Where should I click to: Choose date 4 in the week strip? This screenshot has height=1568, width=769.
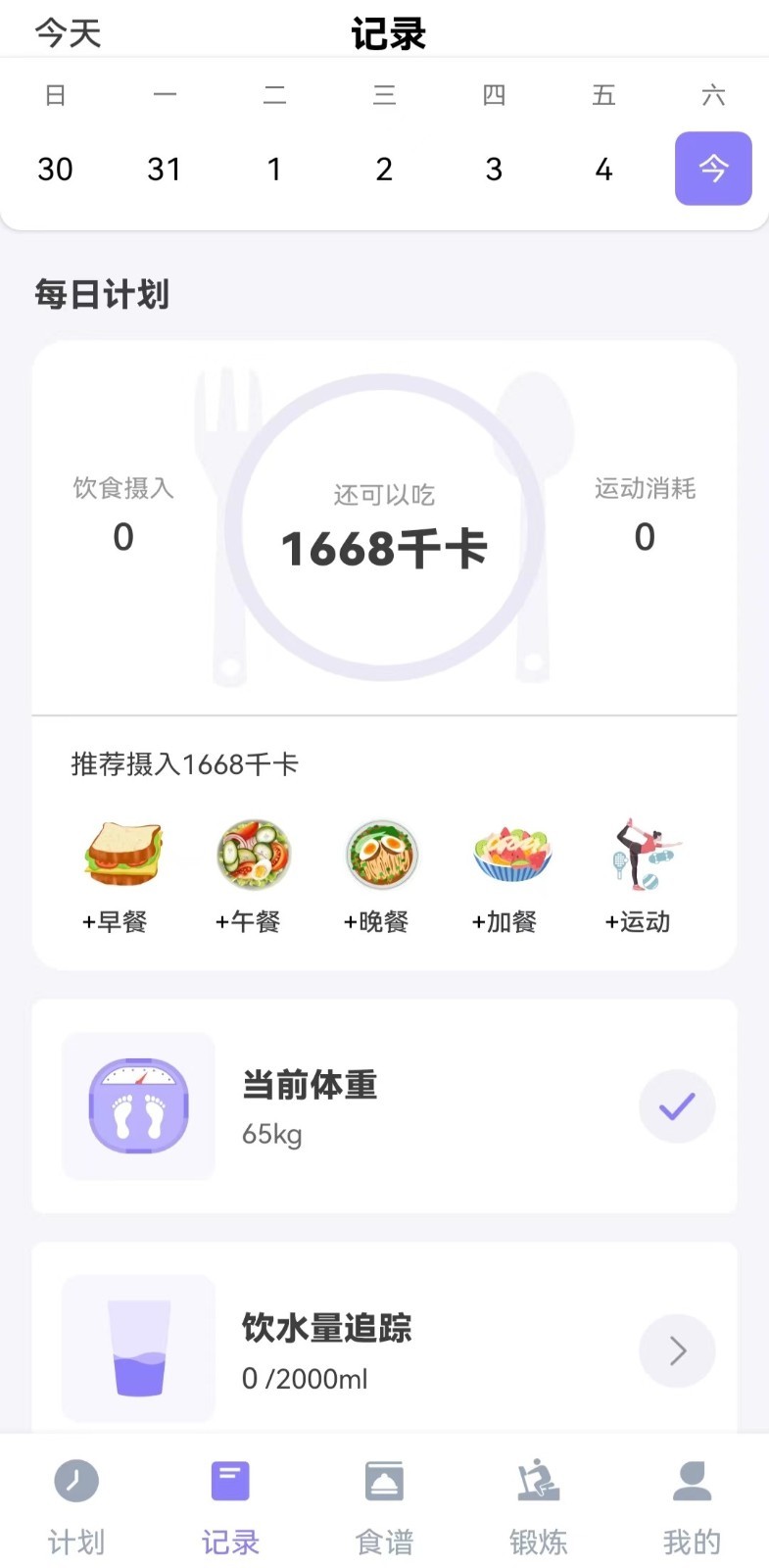coord(603,169)
